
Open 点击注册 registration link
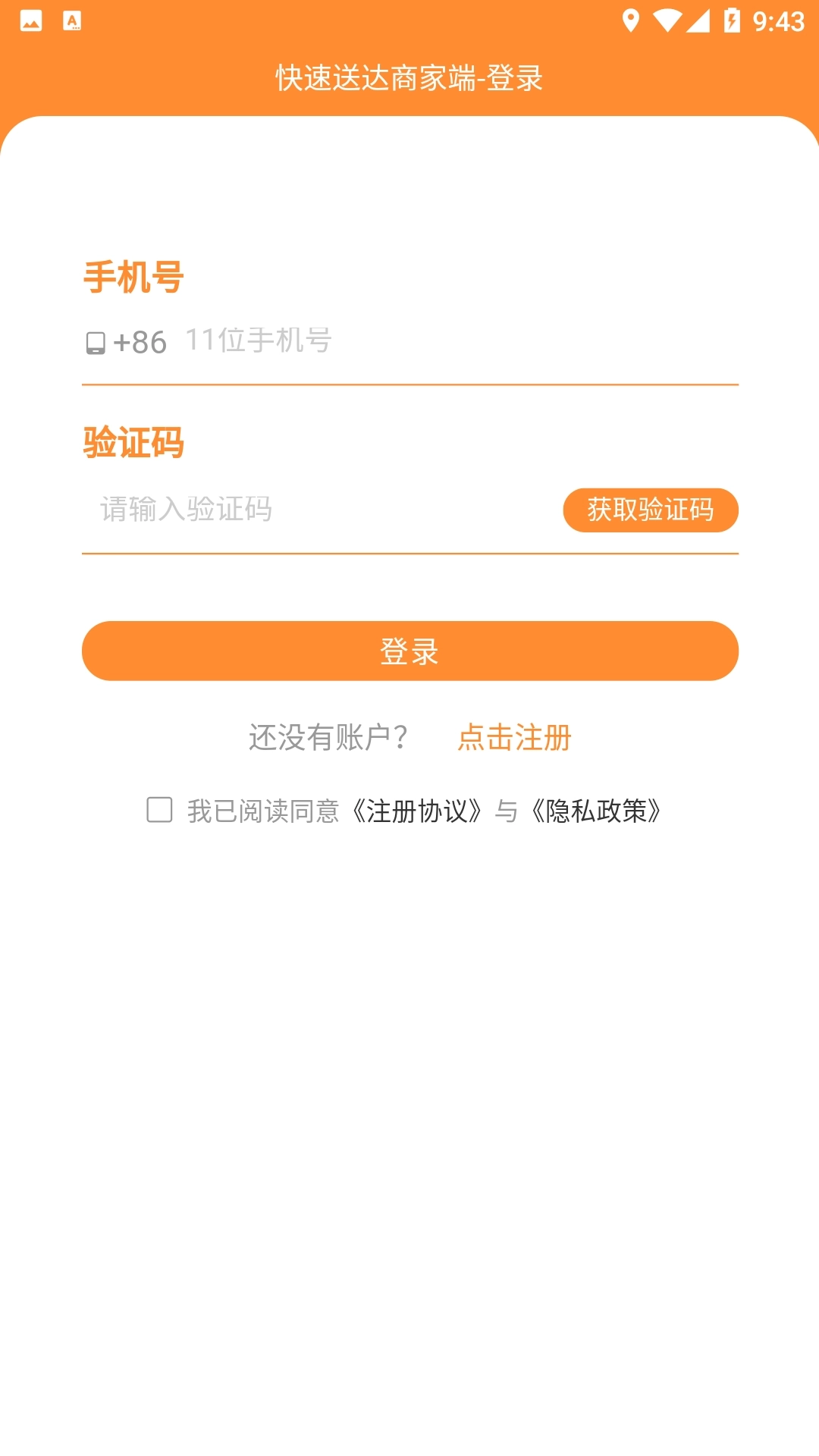(x=515, y=737)
